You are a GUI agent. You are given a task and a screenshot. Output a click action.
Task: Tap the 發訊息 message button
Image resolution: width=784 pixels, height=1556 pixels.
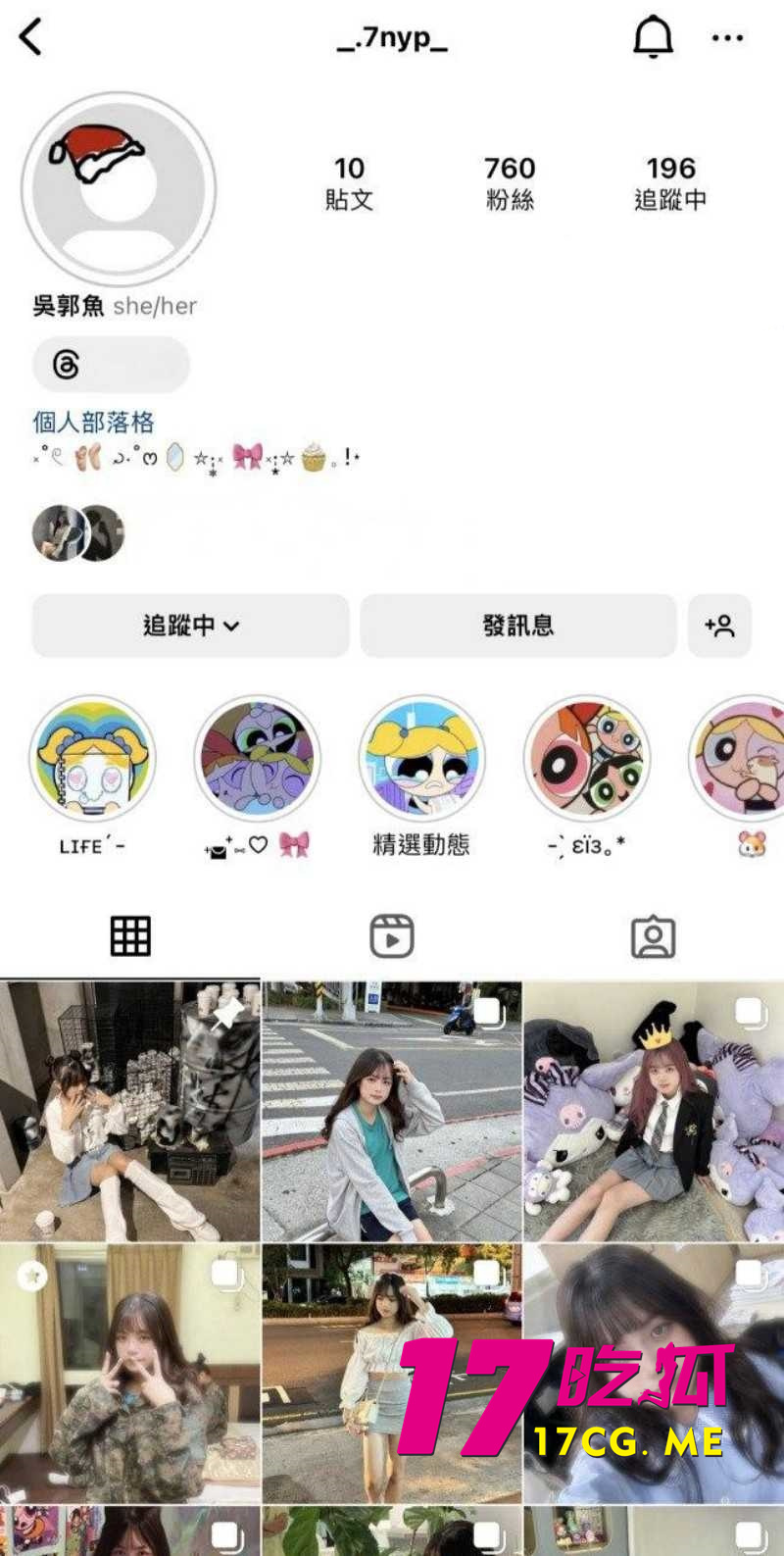pyautogui.click(x=517, y=626)
